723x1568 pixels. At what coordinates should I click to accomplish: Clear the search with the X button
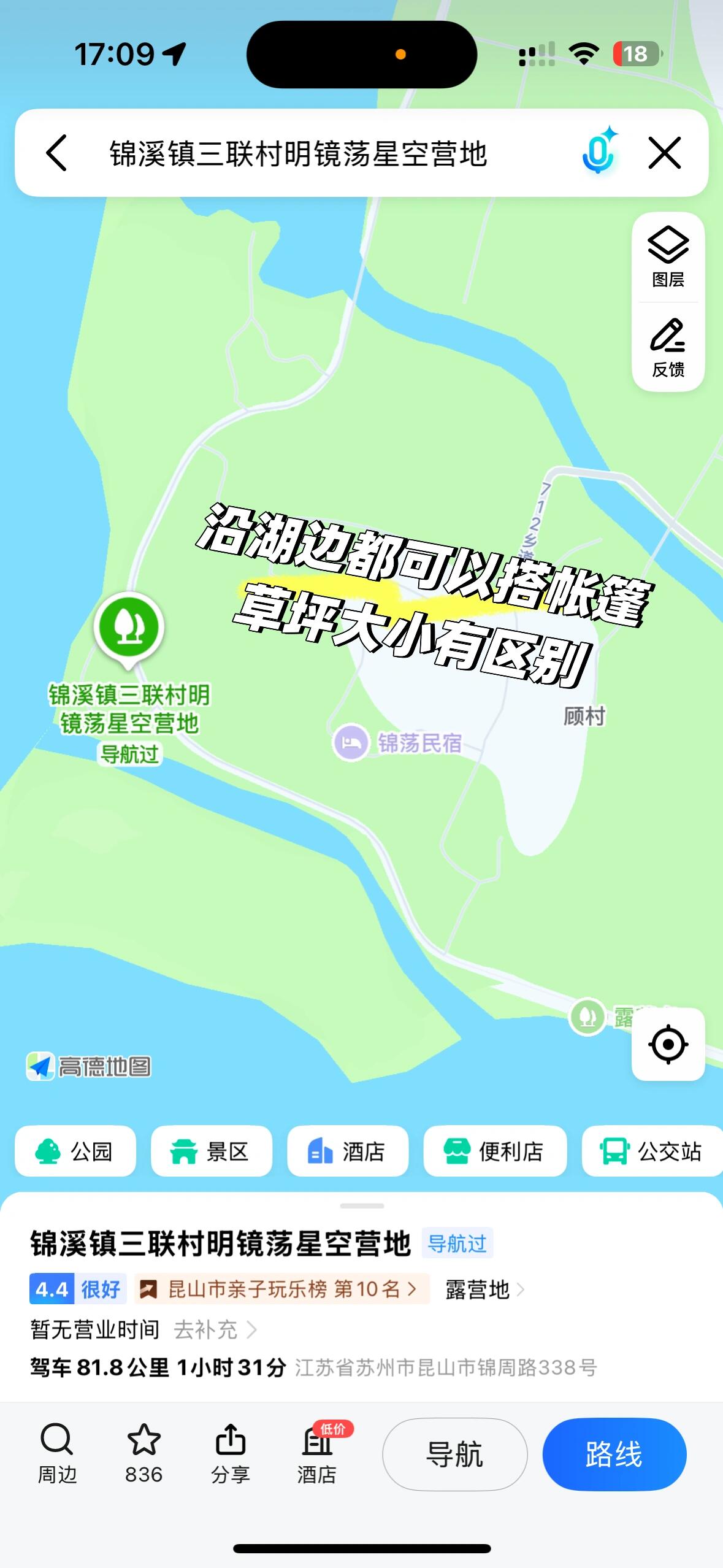tap(665, 153)
